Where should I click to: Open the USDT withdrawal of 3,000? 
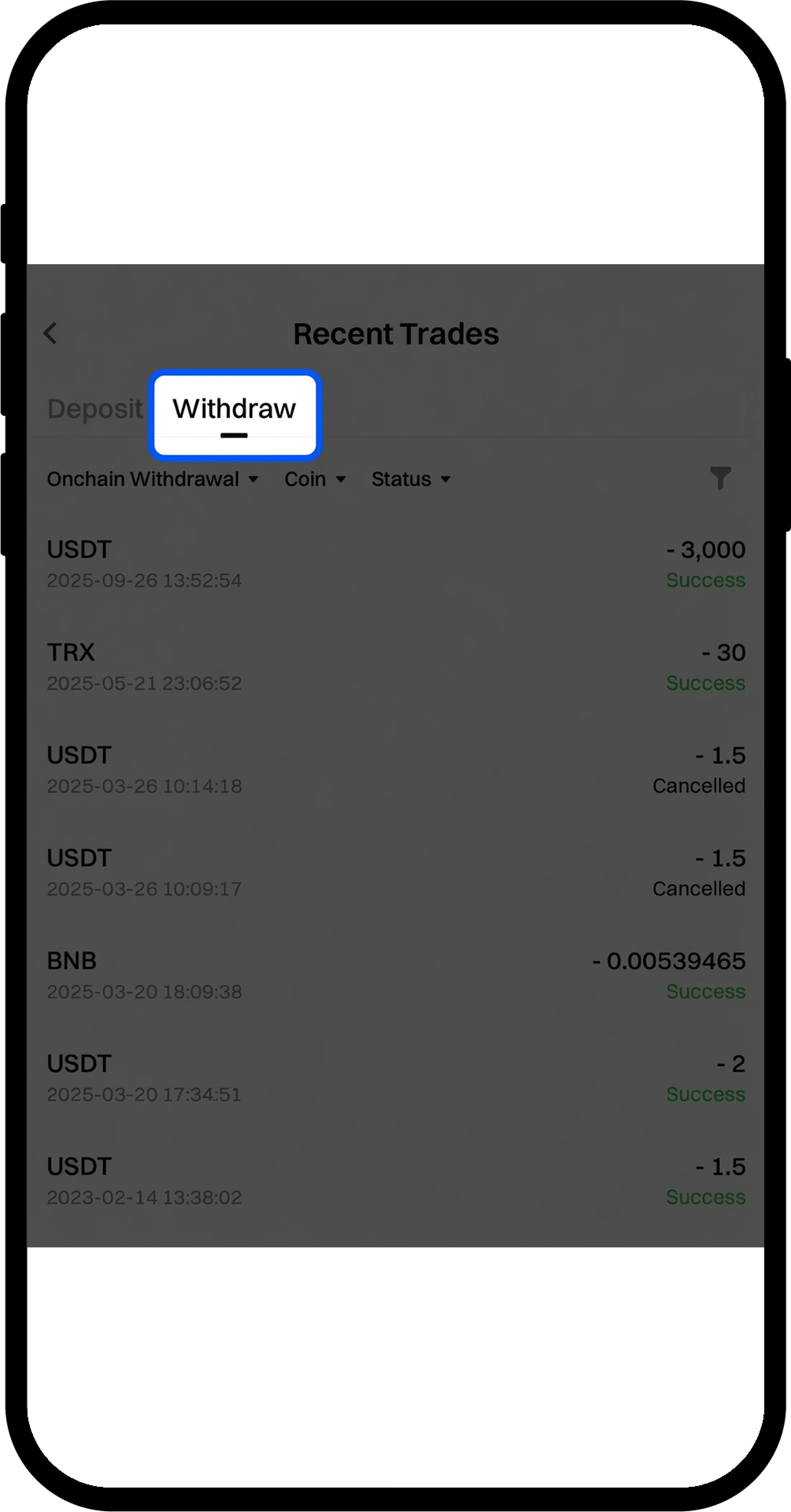pos(395,564)
